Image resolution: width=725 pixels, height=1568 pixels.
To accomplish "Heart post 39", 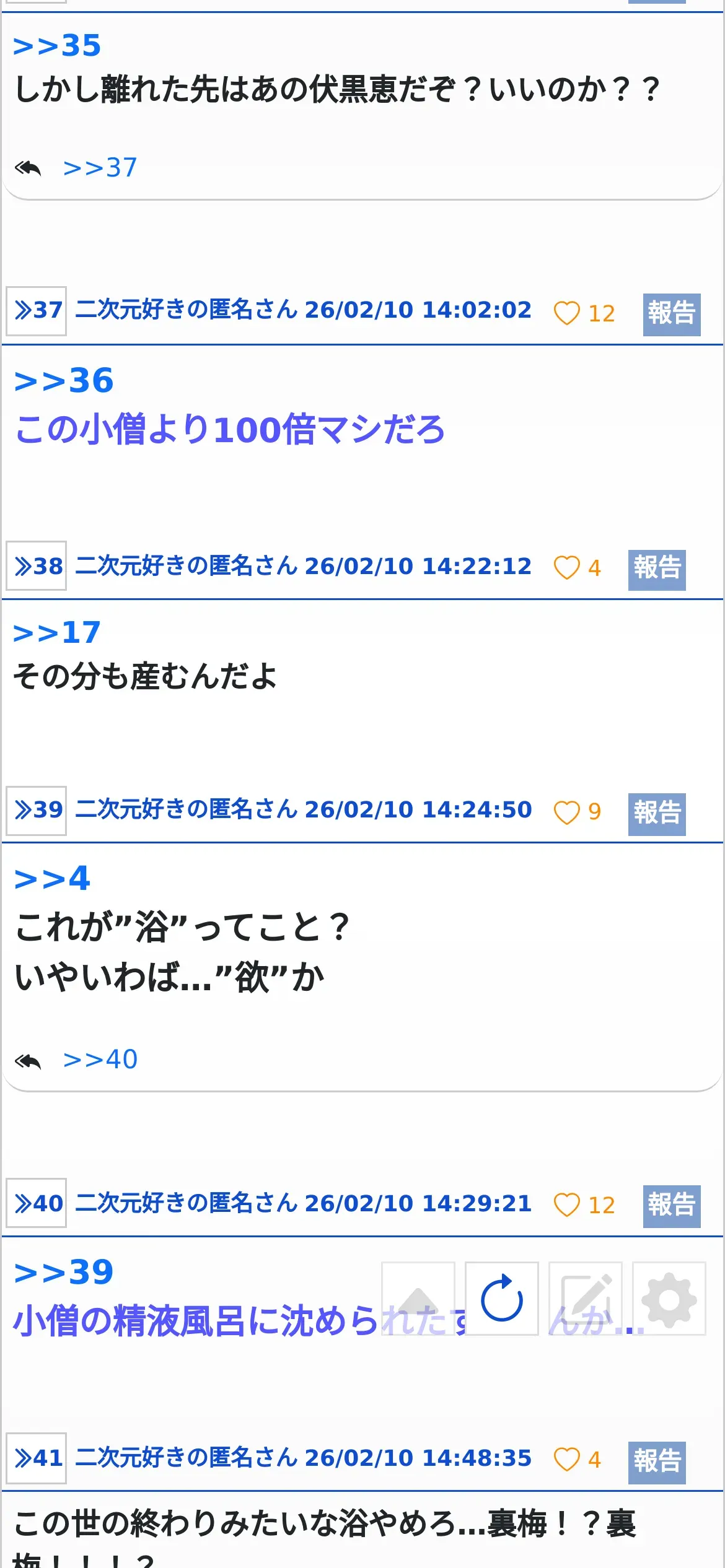I will (x=566, y=812).
